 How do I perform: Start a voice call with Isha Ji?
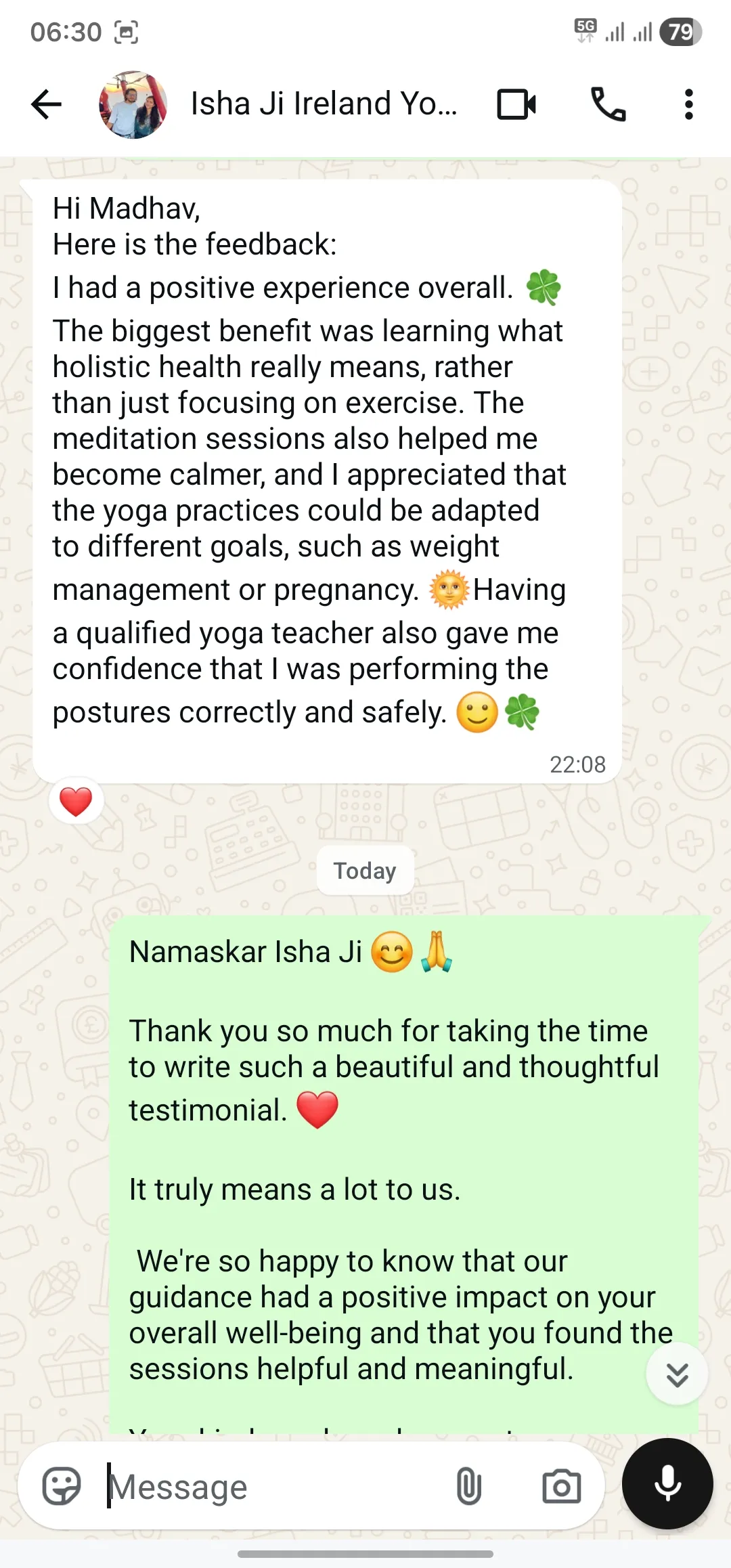(608, 104)
